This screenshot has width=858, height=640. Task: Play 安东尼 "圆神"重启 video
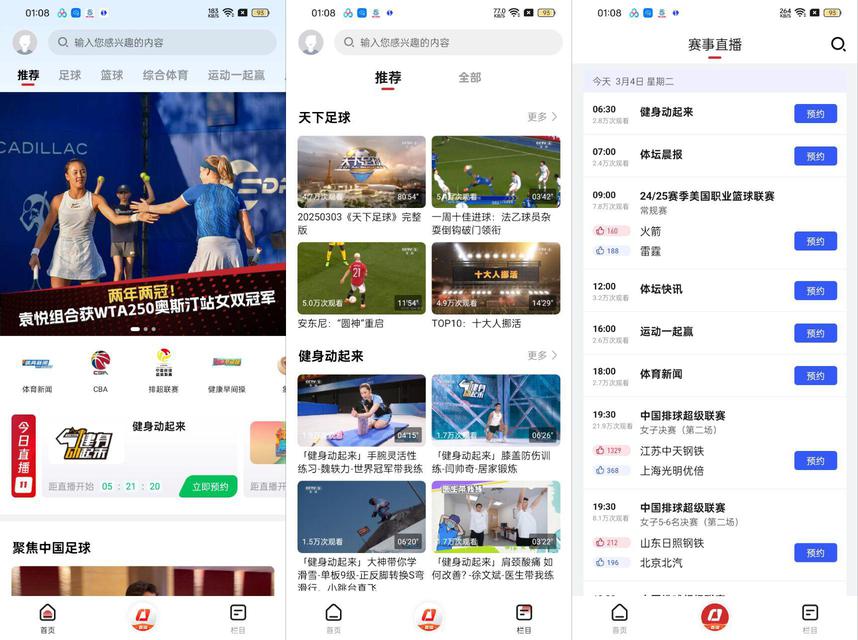[x=361, y=278]
